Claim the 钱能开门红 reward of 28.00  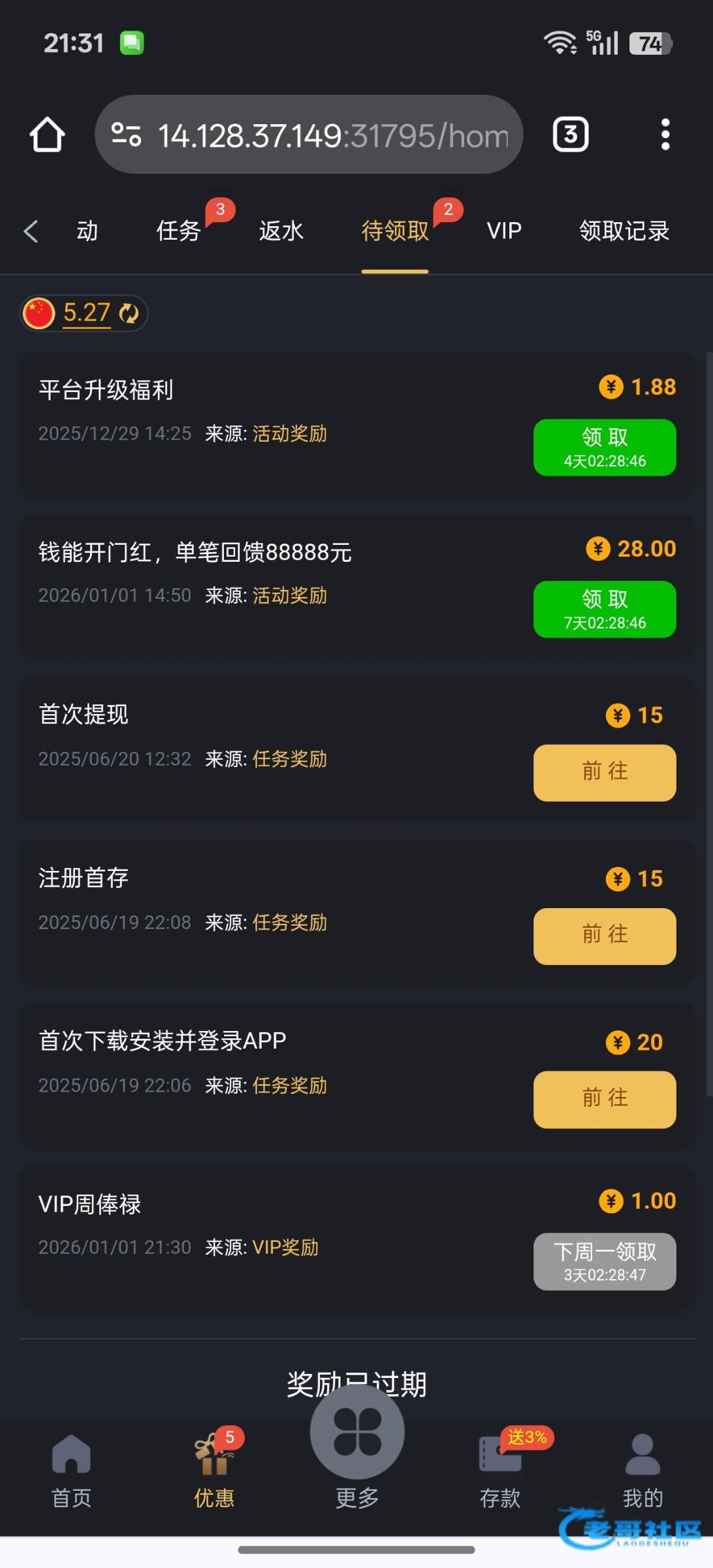click(x=604, y=609)
